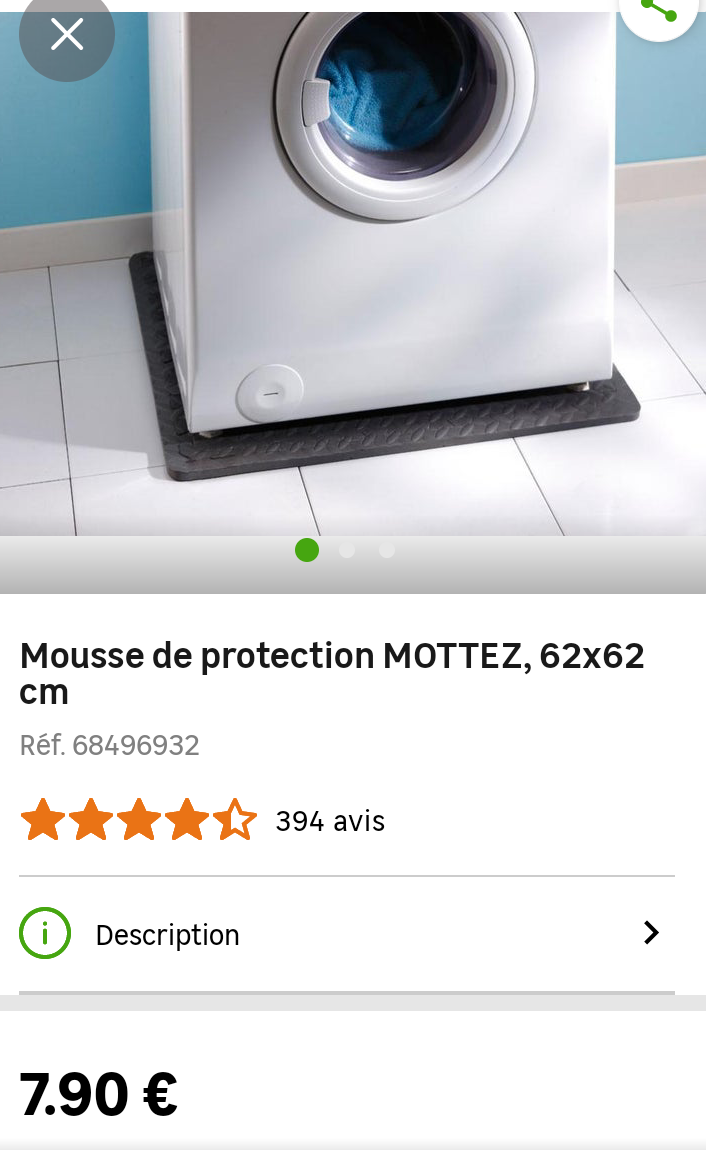Screen dimensions: 706x1157
Task: Open the 394 avis reviews
Action: [x=330, y=821]
